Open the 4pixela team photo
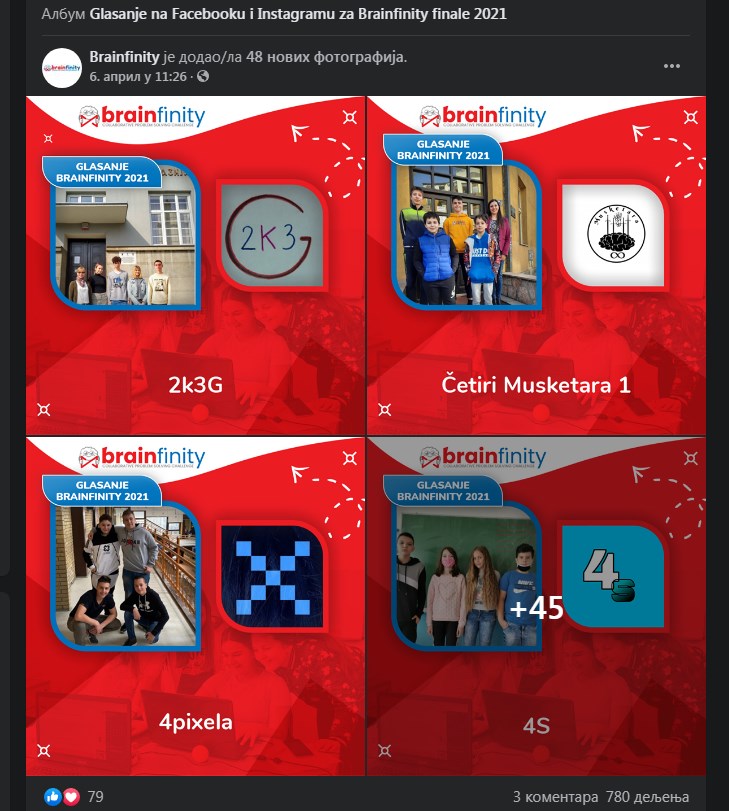Screen dimensions: 729x811 click(195, 606)
